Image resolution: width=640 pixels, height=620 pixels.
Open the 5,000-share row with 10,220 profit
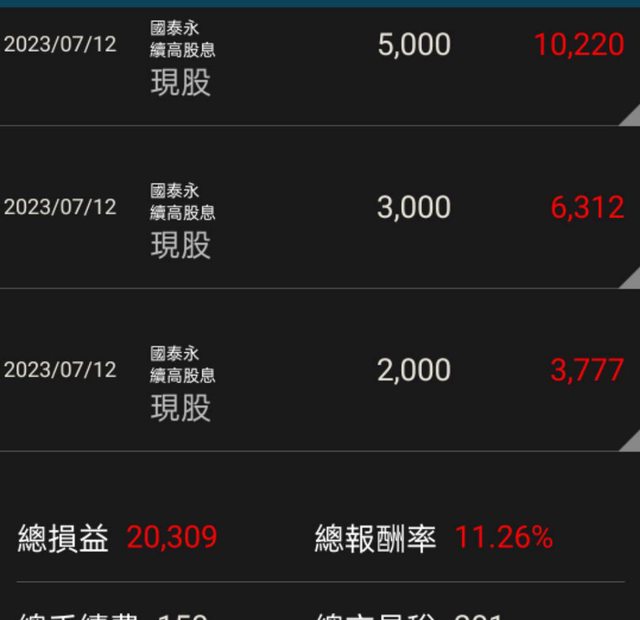pyautogui.click(x=320, y=62)
